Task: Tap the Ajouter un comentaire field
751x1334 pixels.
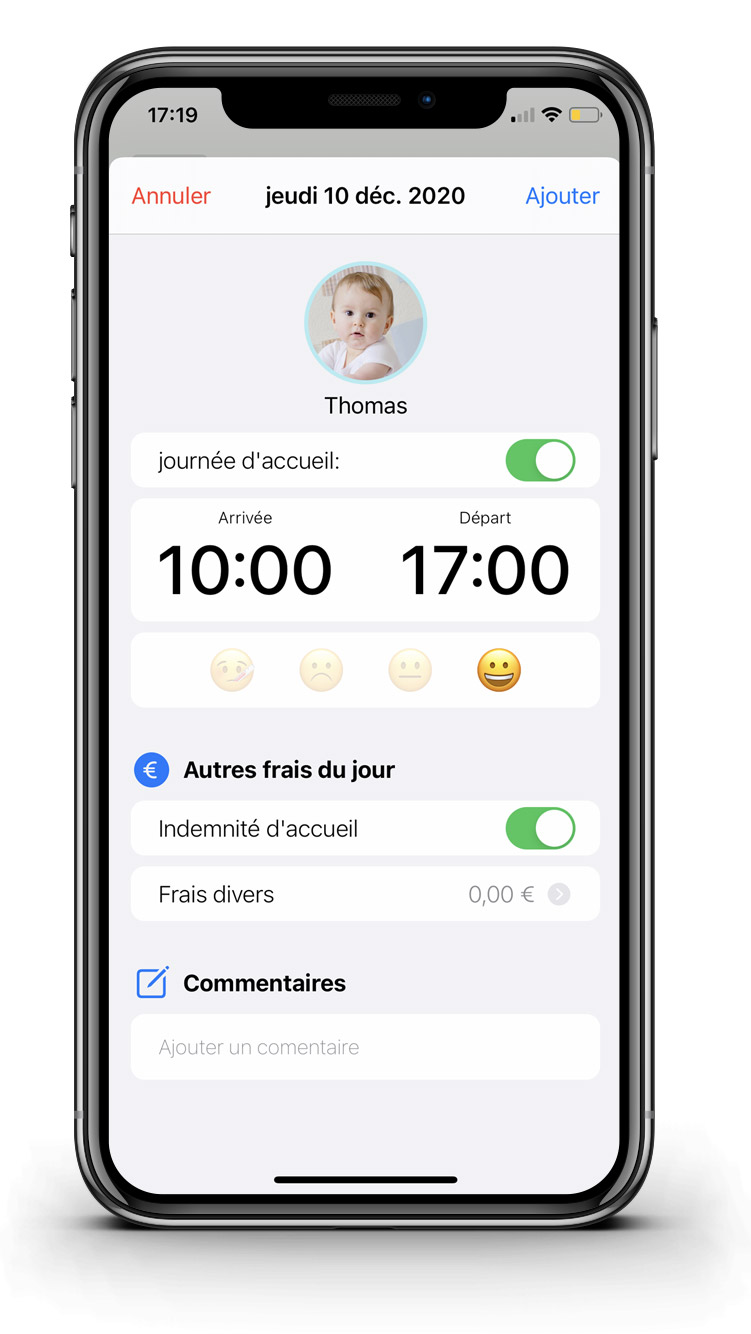Action: 365,1047
